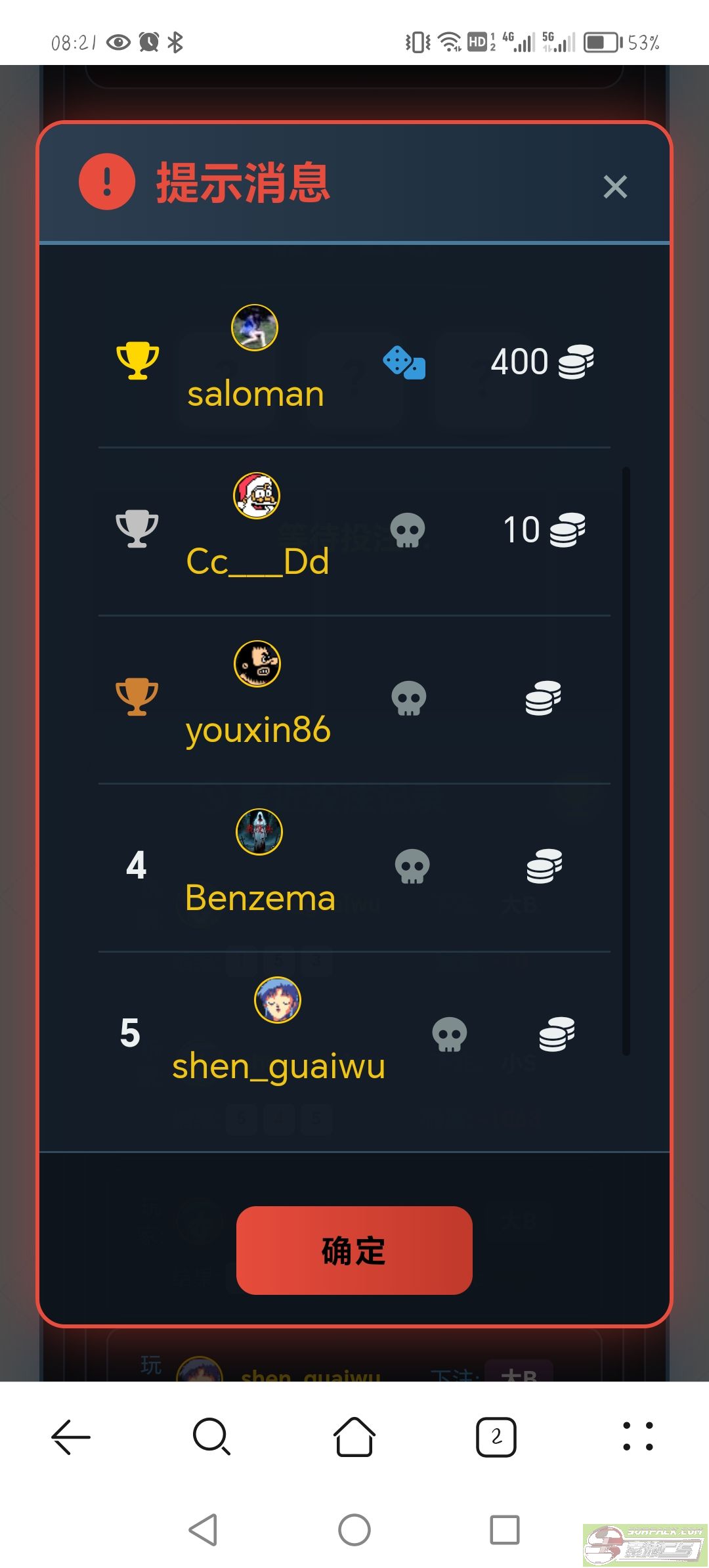This screenshot has width=709, height=1568.
Task: Confirm with the 确定 button
Action: point(354,1250)
